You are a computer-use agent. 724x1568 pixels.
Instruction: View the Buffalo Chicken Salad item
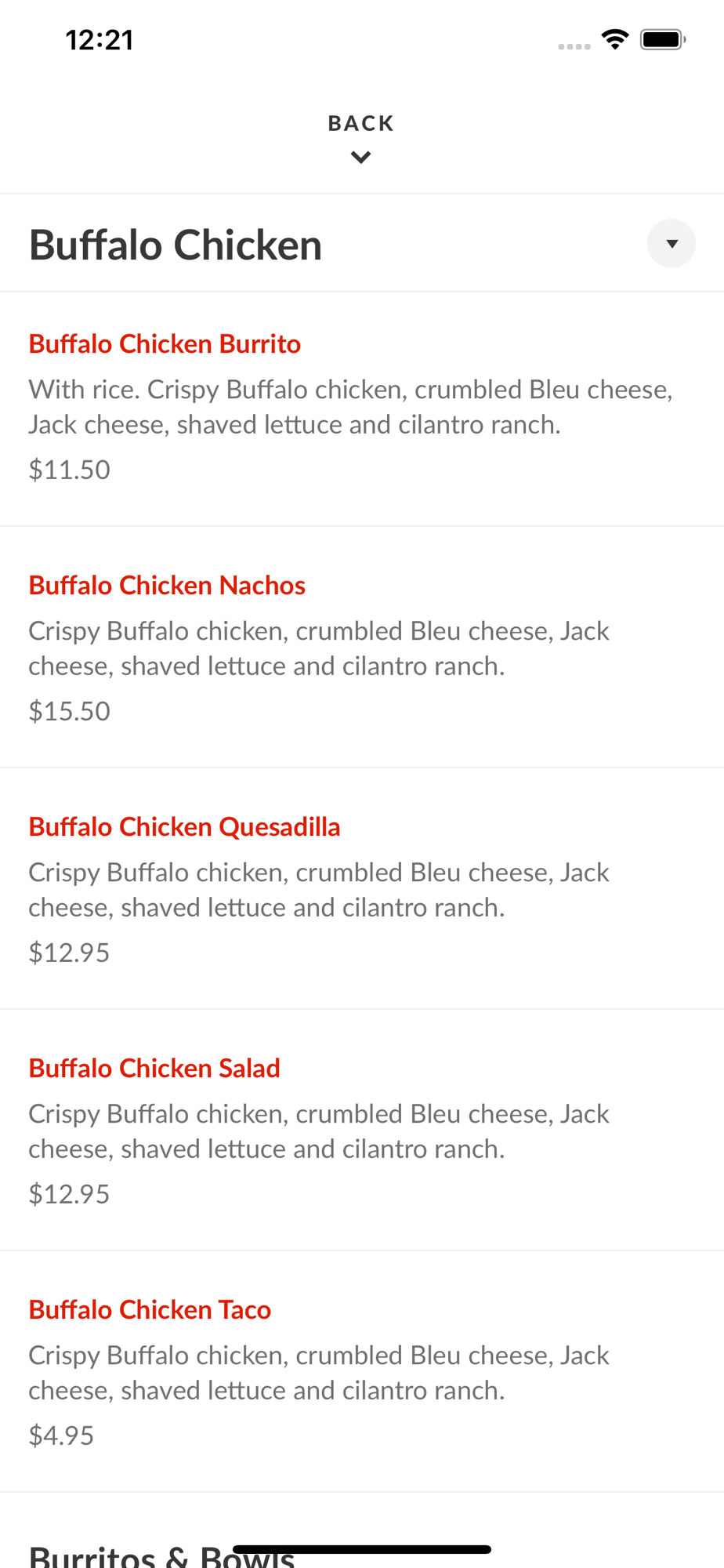point(362,1130)
